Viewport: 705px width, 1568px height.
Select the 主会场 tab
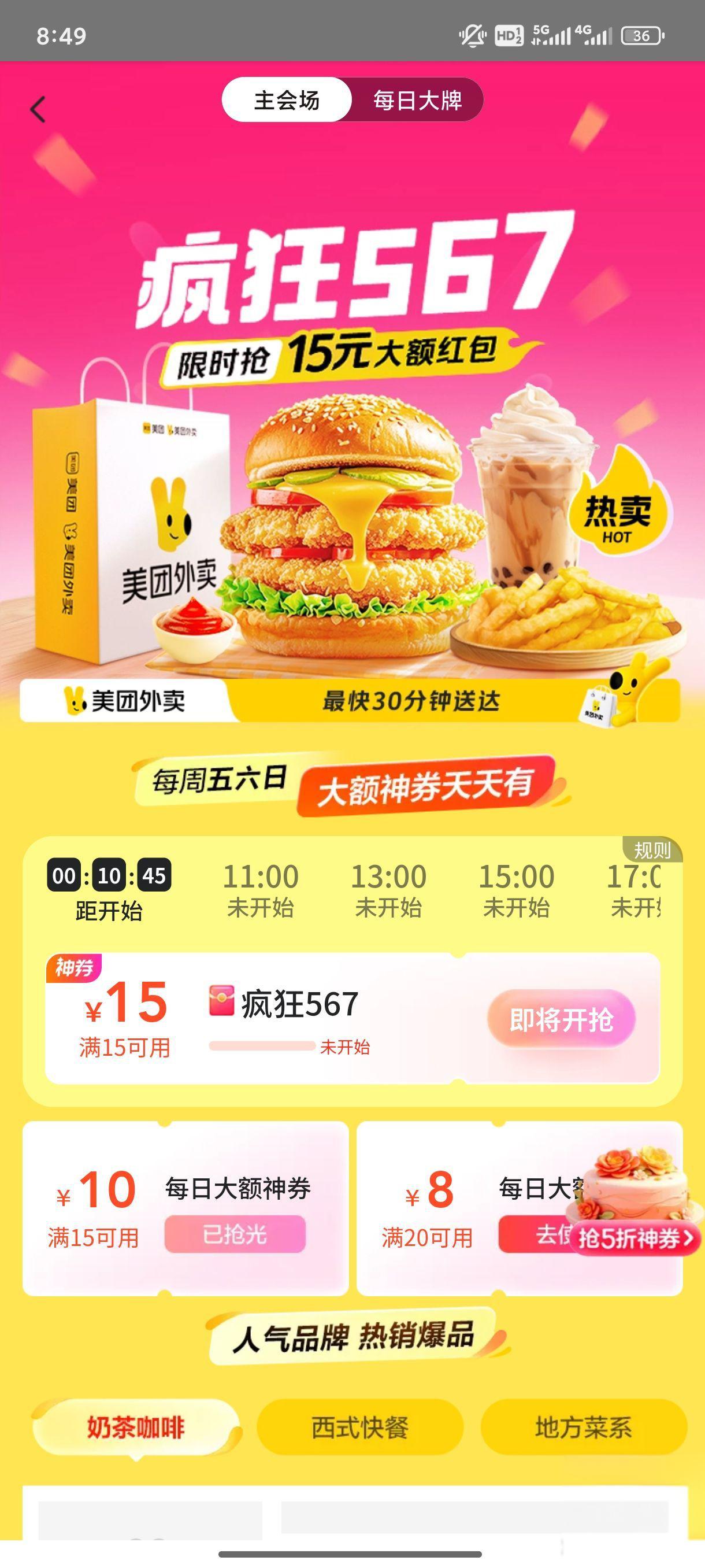pos(287,100)
